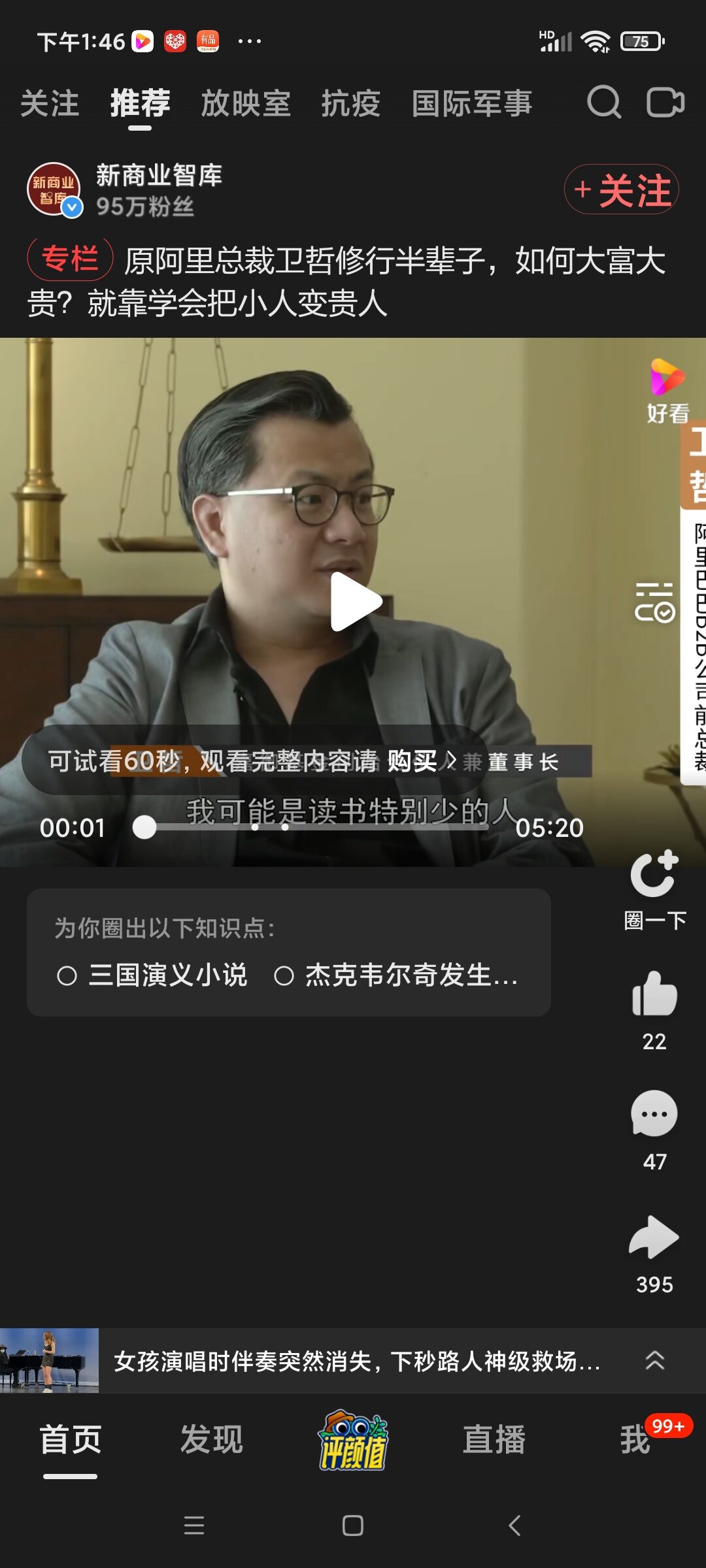Select knowledge point 三国演义小说
Screen dimensions: 706x1568
pos(153,975)
